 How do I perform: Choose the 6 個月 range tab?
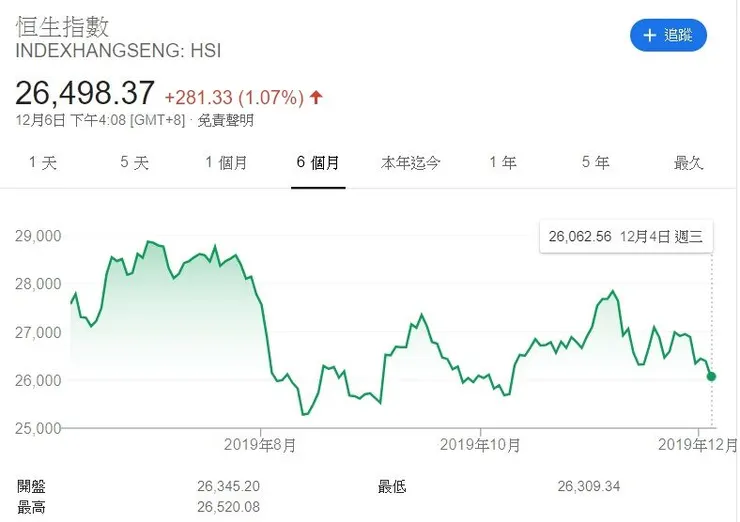click(318, 162)
